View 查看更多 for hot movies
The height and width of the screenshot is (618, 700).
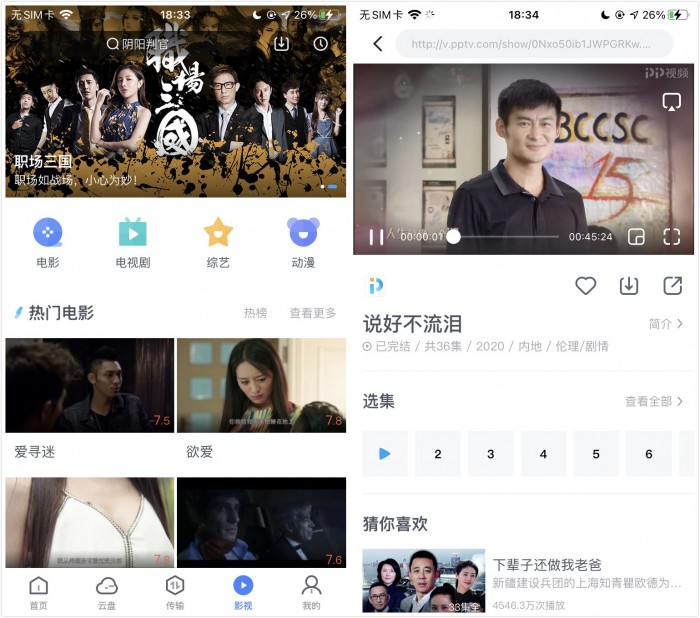pyautogui.click(x=312, y=313)
